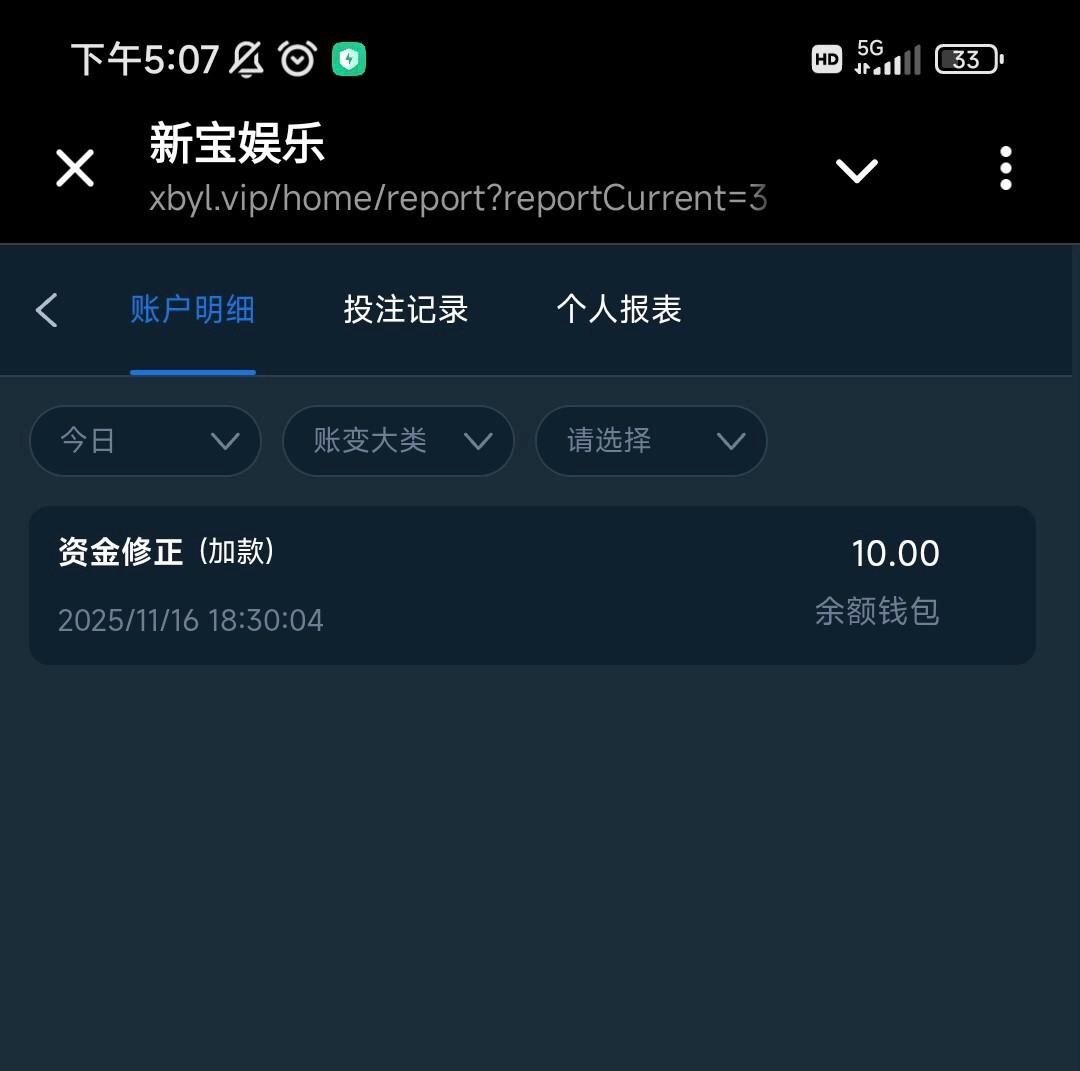Image resolution: width=1080 pixels, height=1071 pixels.
Task: Select the 账户明细 tab
Action: click(x=192, y=310)
